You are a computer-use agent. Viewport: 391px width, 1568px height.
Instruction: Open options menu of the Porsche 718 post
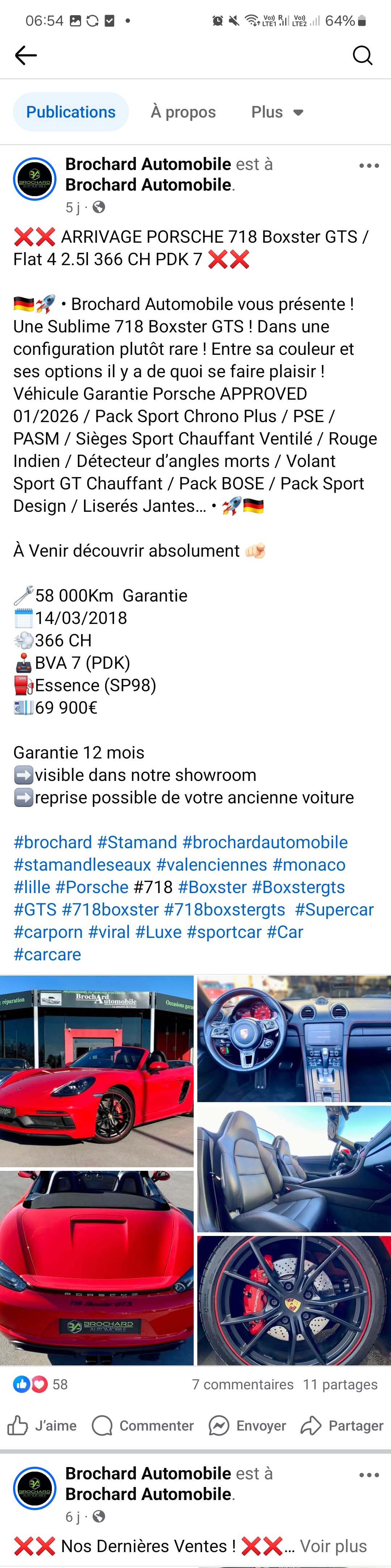pos(369,166)
